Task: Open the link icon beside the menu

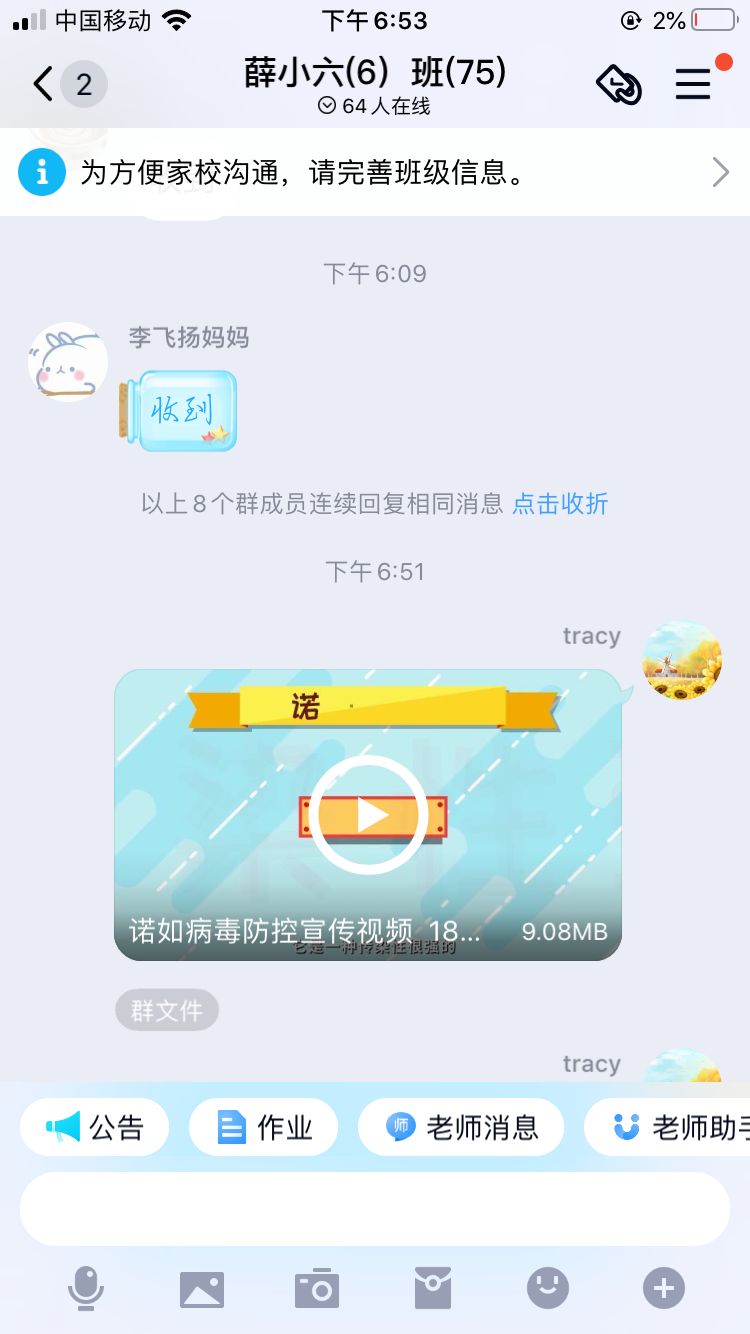Action: click(x=619, y=85)
